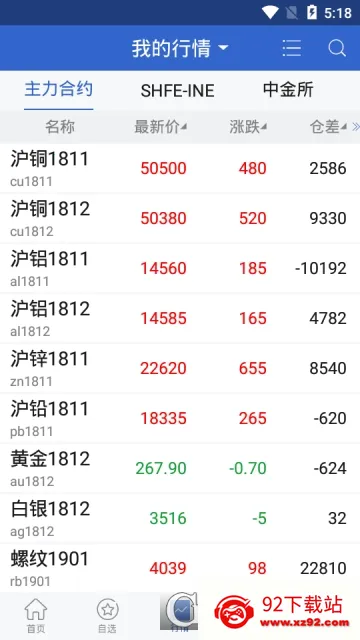Image resolution: width=360 pixels, height=640 pixels.
Task: View 沪铅1811 quote
Action: (180, 418)
